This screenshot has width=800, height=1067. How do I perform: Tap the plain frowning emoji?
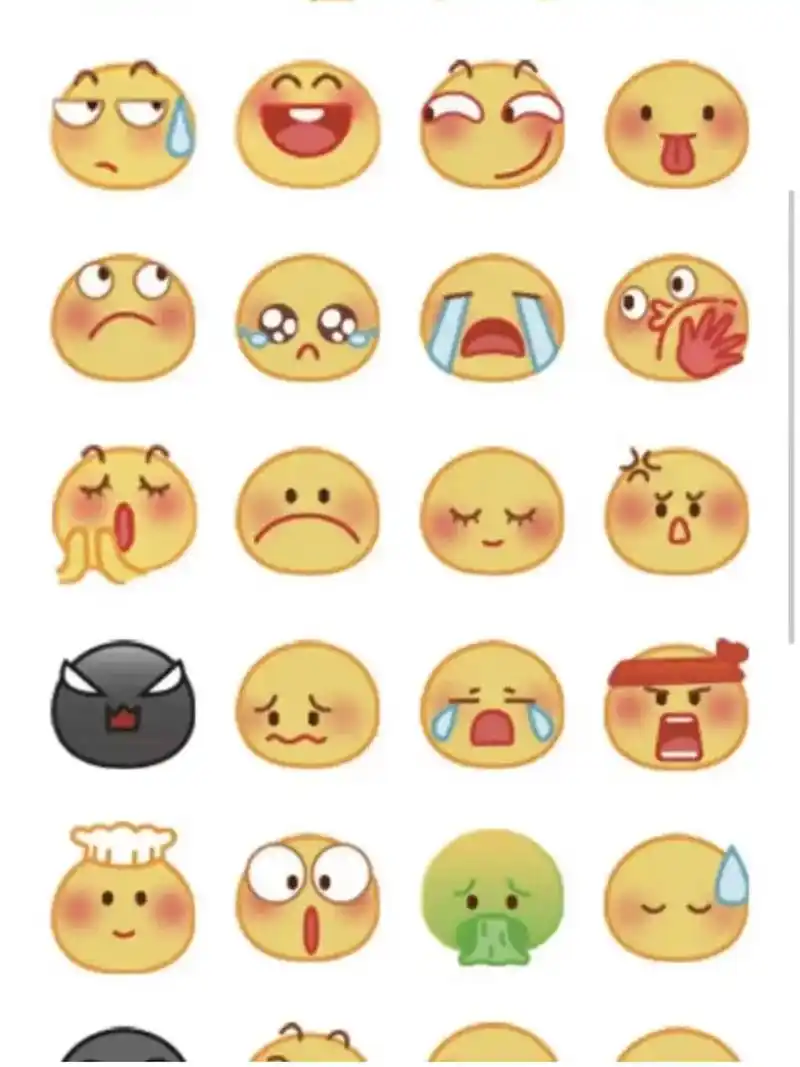click(x=308, y=512)
